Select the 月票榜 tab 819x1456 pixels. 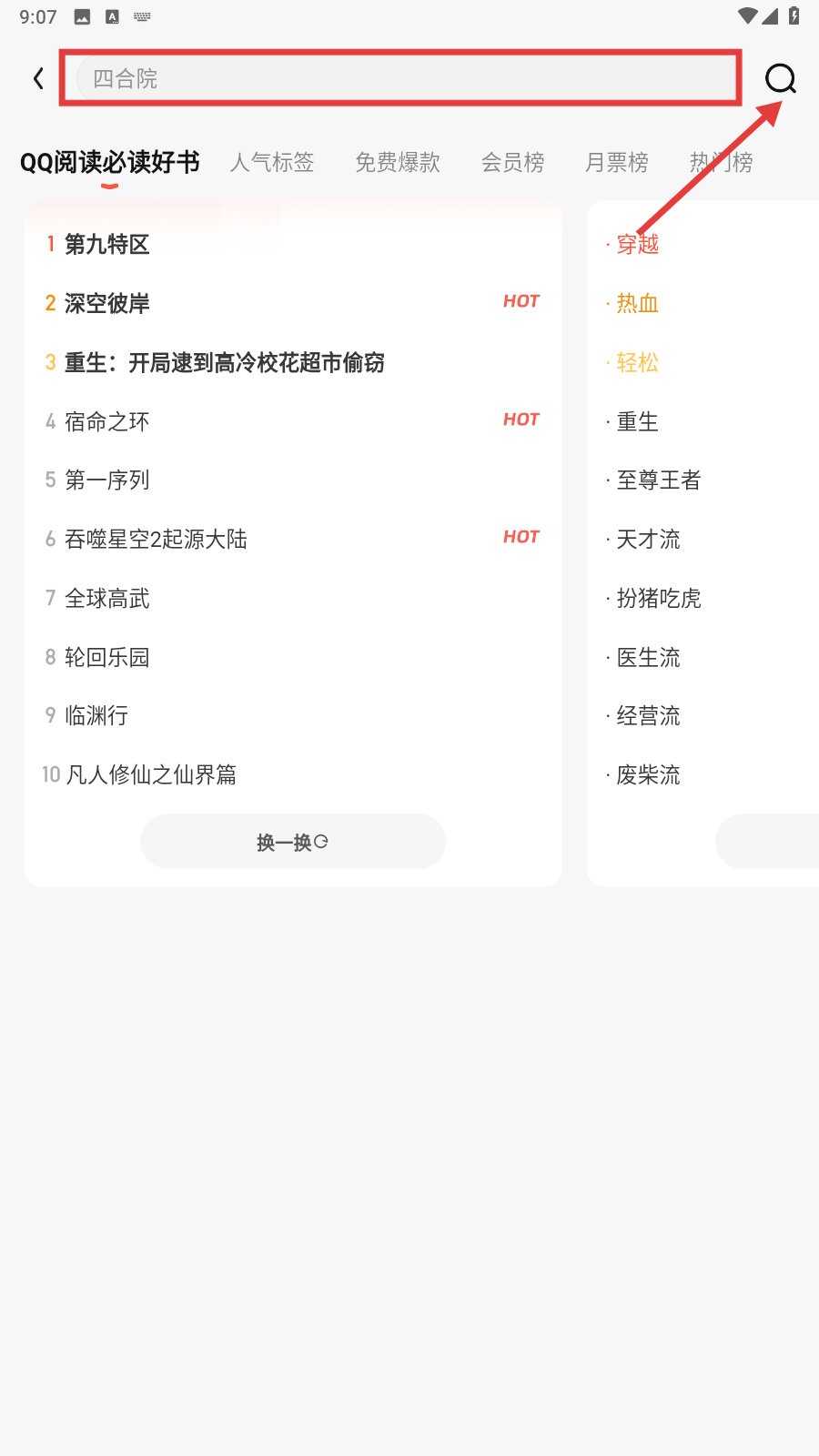617,162
